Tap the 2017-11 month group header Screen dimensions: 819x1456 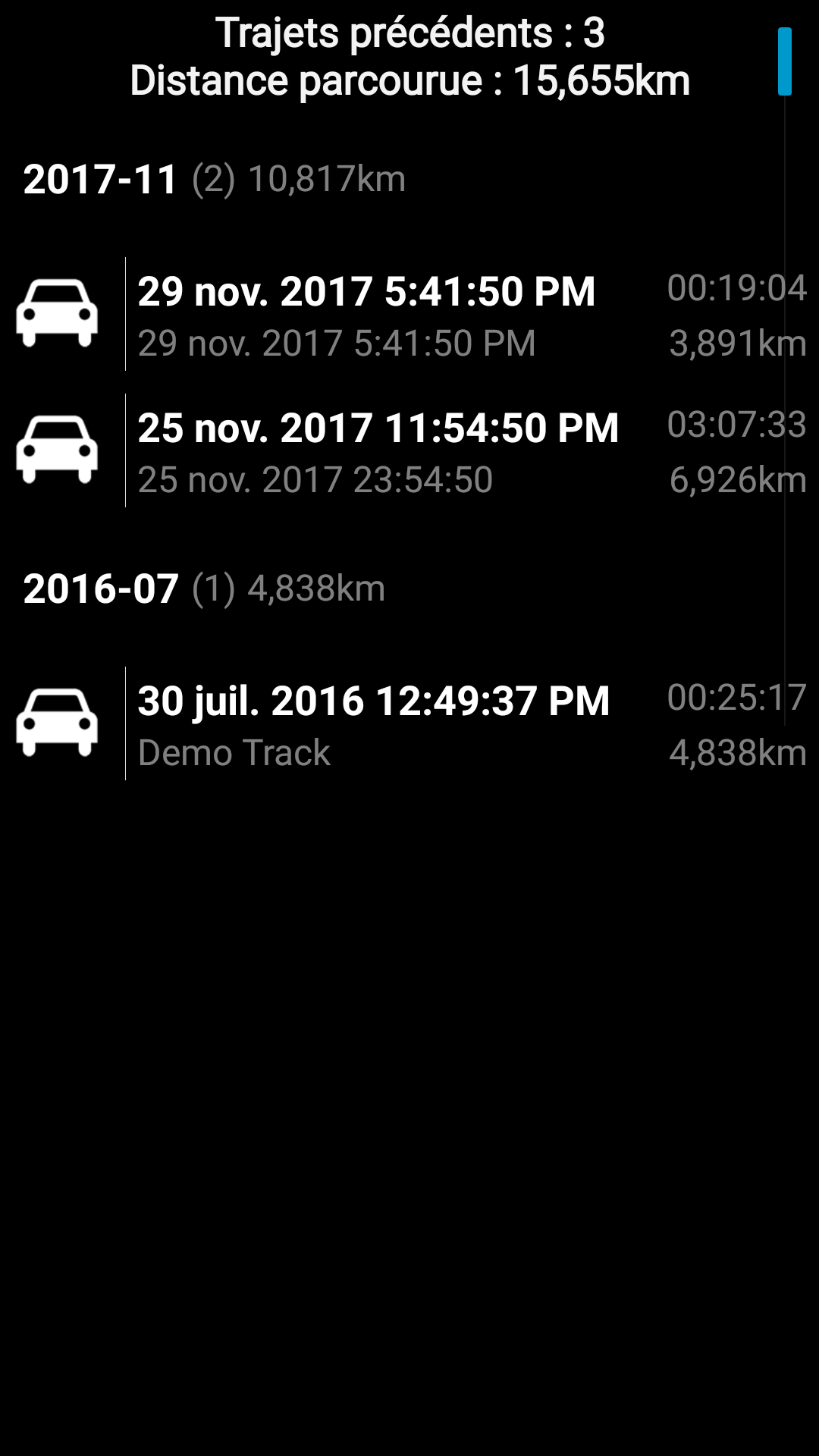[409, 180]
